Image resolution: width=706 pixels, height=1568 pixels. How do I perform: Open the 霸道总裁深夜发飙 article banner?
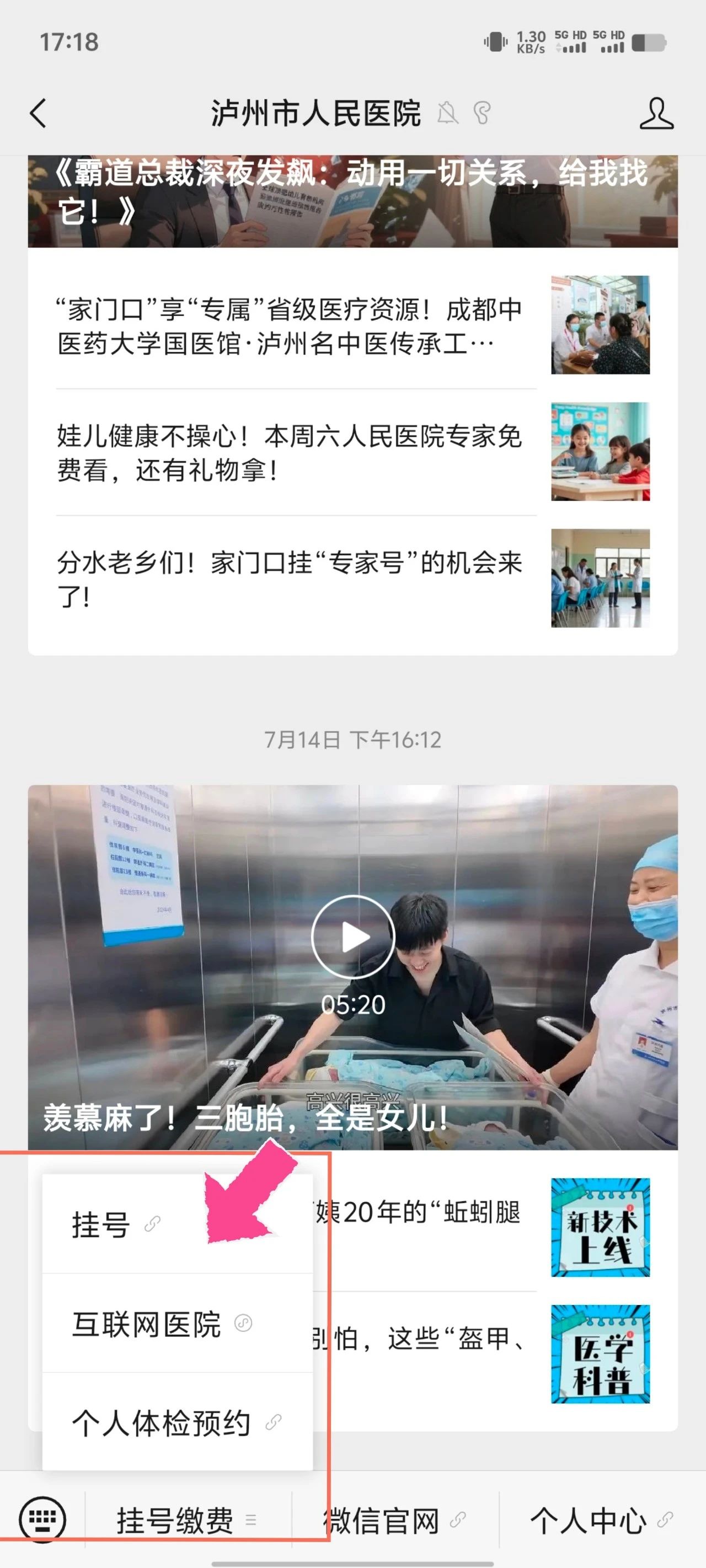click(x=352, y=201)
